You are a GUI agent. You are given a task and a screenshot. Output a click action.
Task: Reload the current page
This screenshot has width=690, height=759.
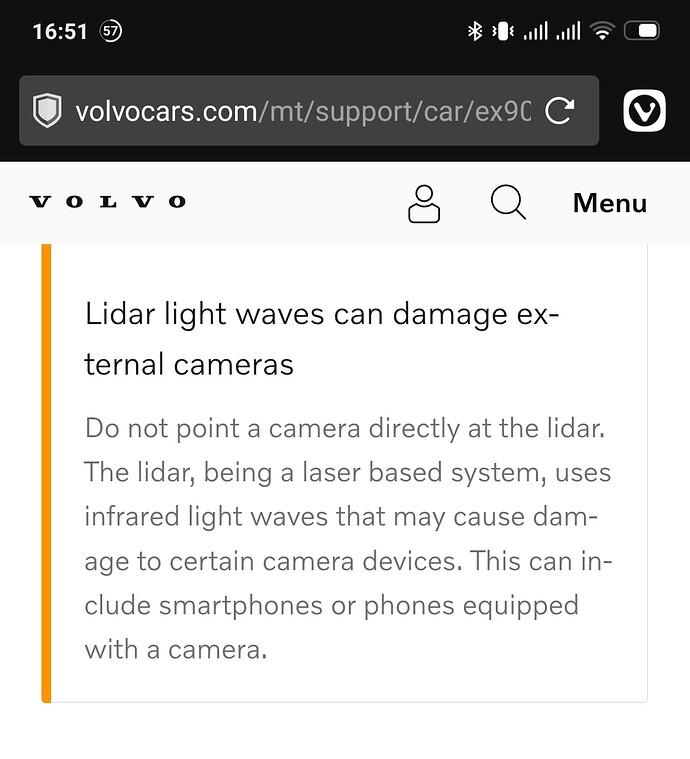tap(559, 111)
